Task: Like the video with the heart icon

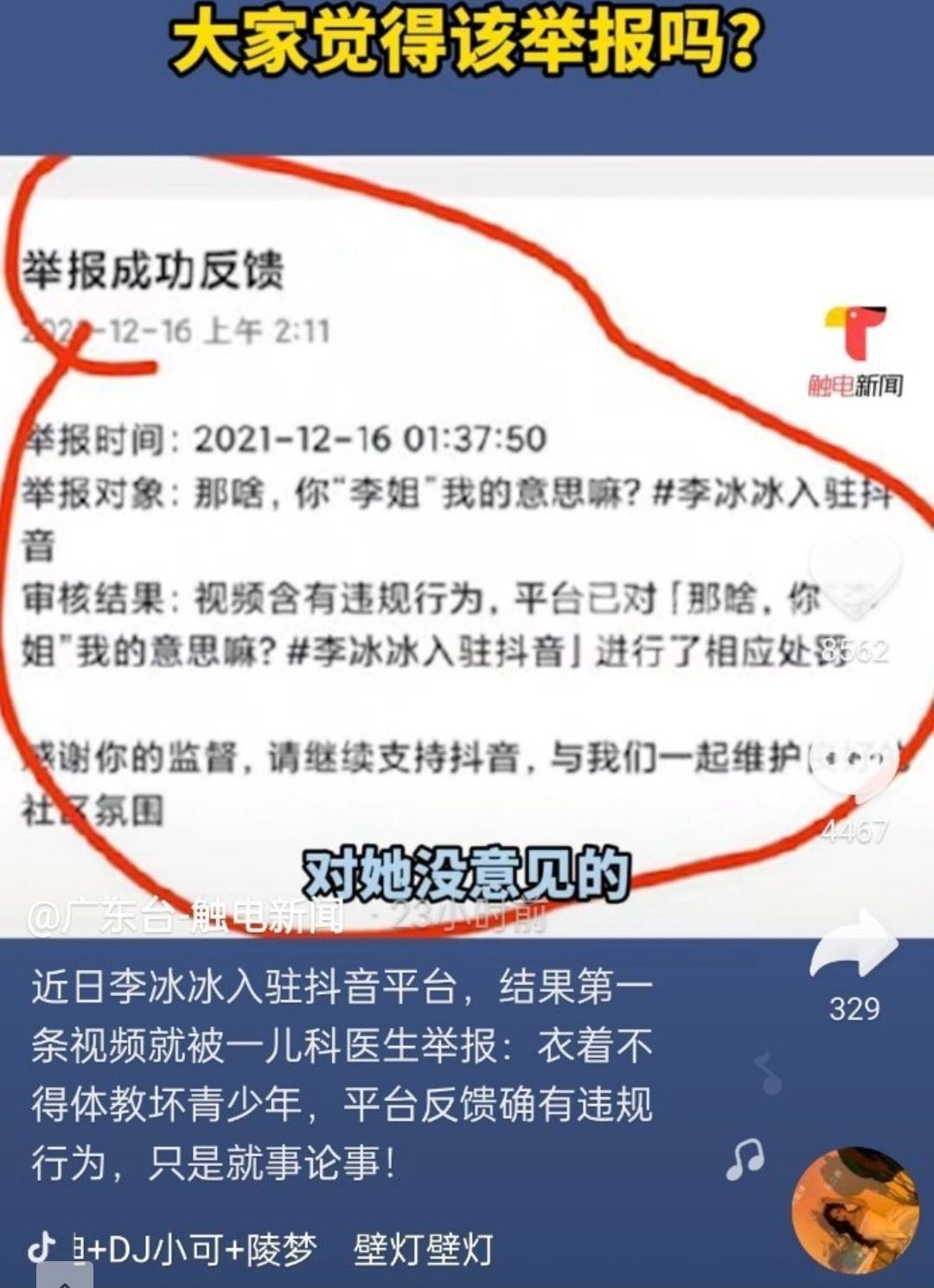Action: coord(854,577)
